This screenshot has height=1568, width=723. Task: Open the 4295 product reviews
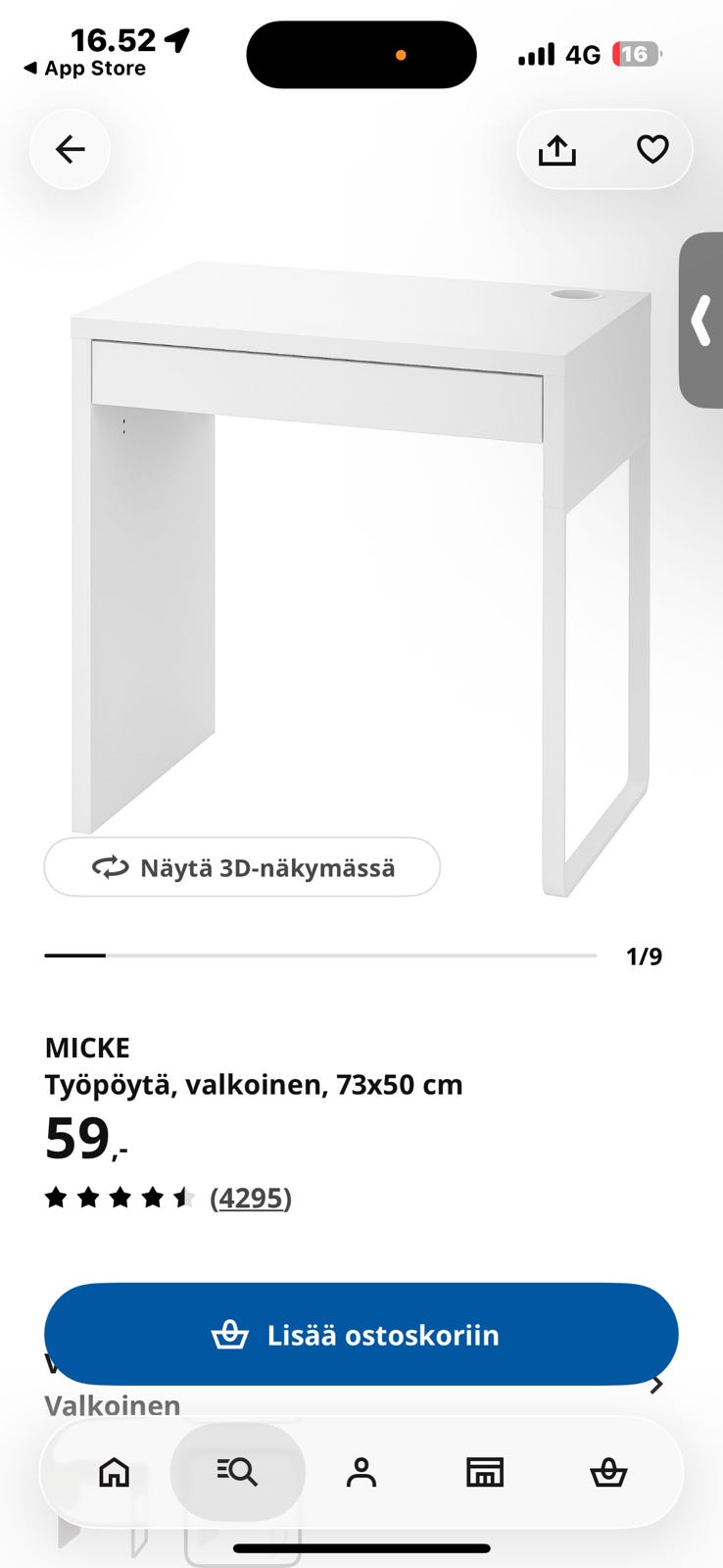point(251,1198)
